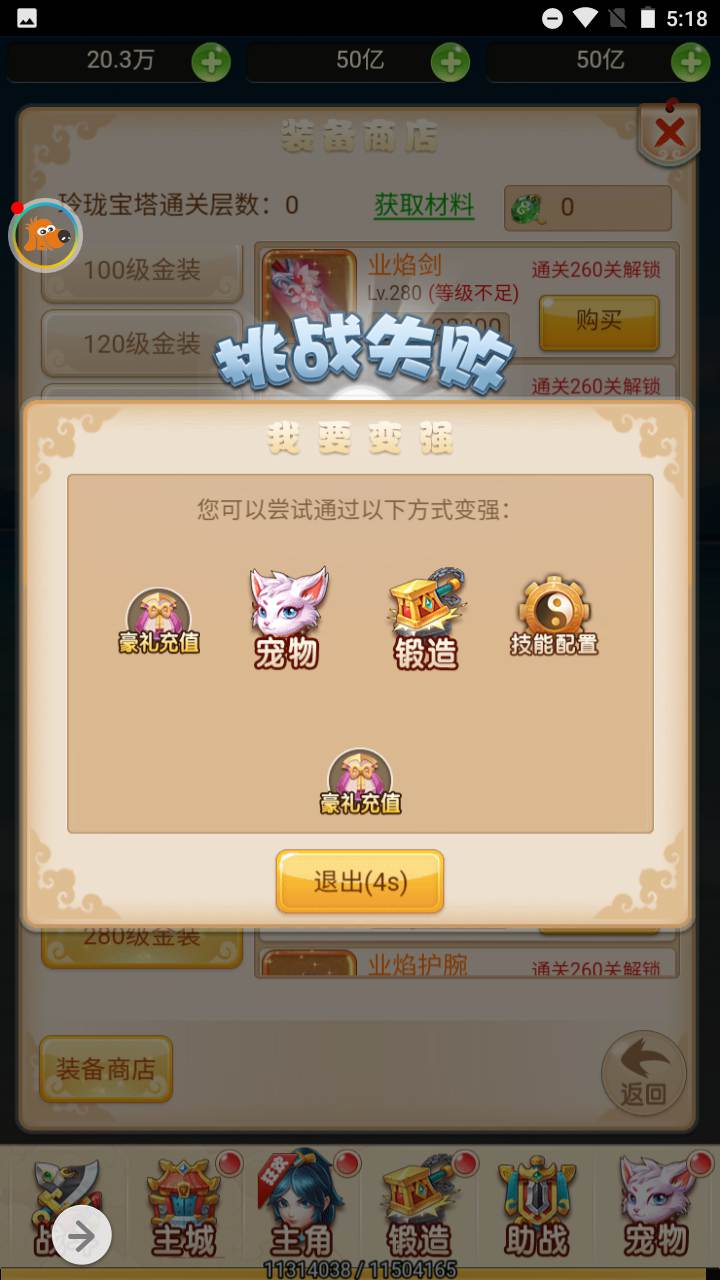Switch to the 主城 tab
This screenshot has height=1280, width=720.
click(184, 1210)
